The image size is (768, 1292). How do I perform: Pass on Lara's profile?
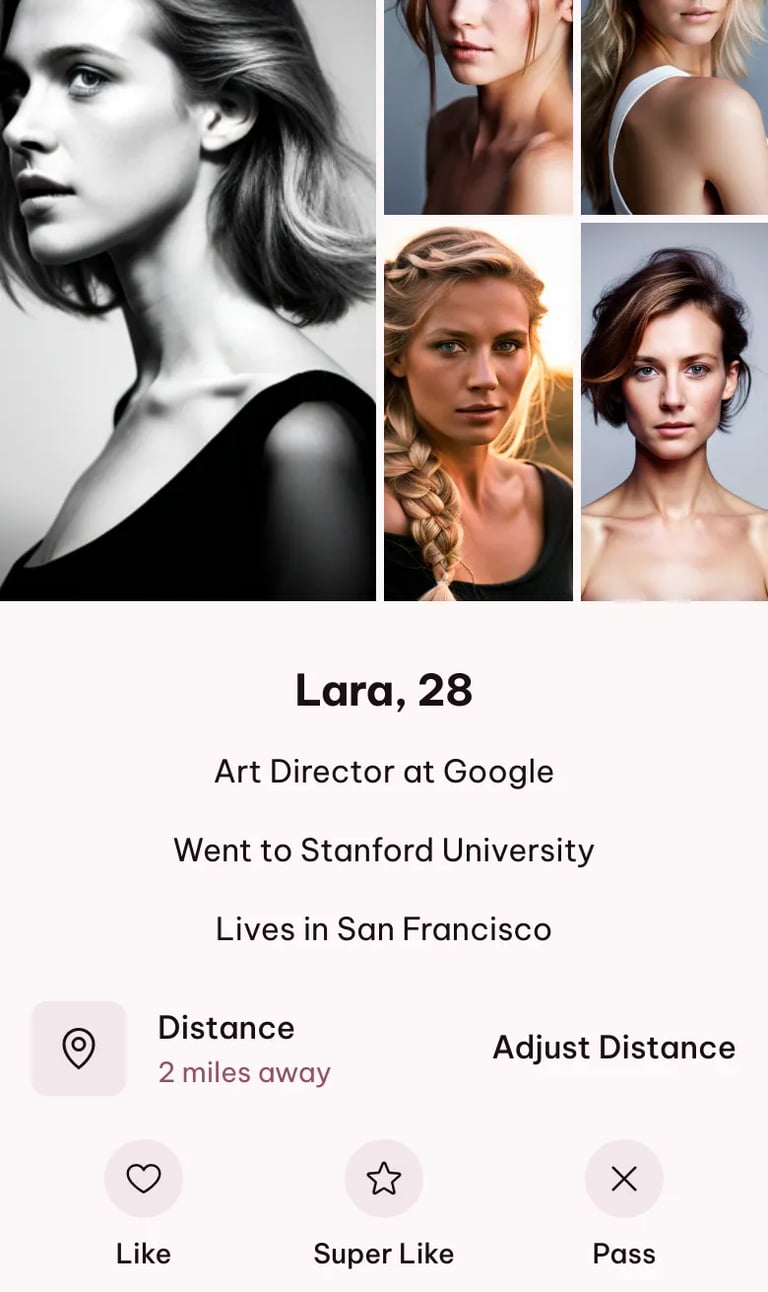pyautogui.click(x=624, y=1179)
